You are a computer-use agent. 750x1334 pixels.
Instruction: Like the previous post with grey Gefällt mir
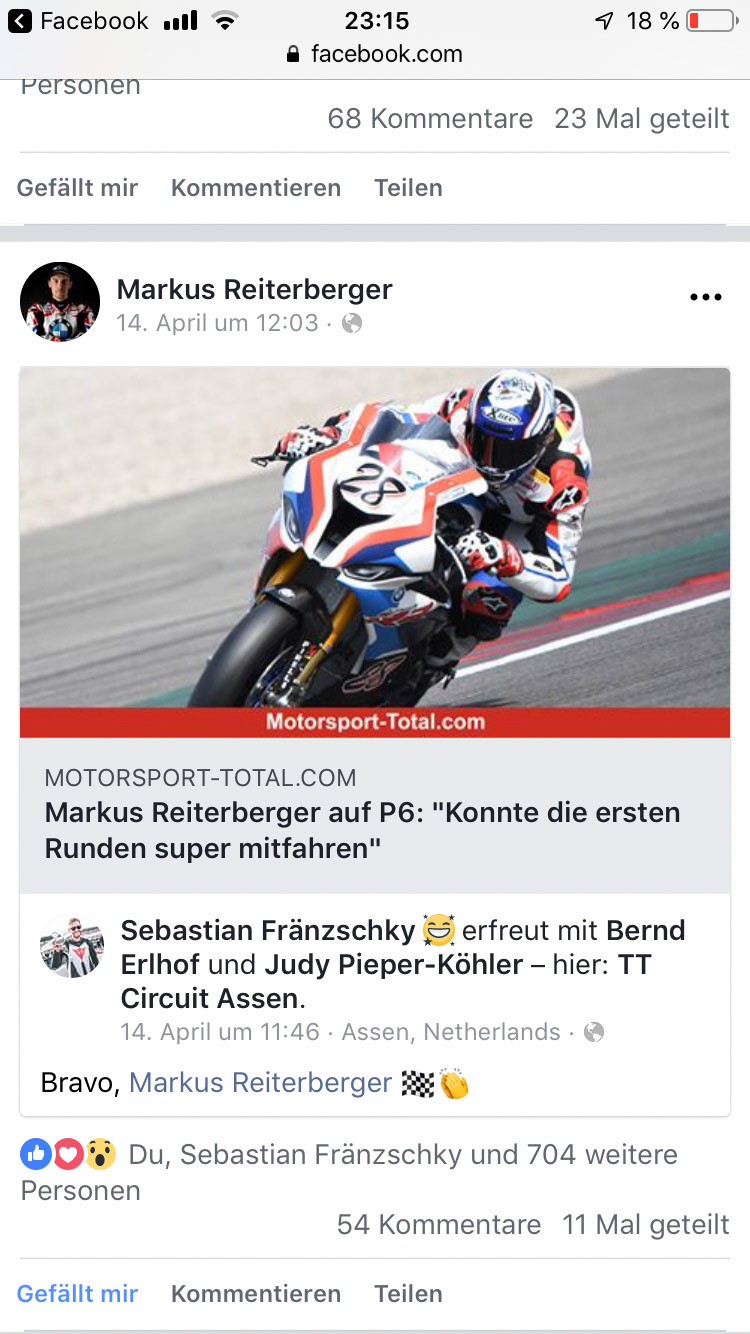(x=77, y=187)
